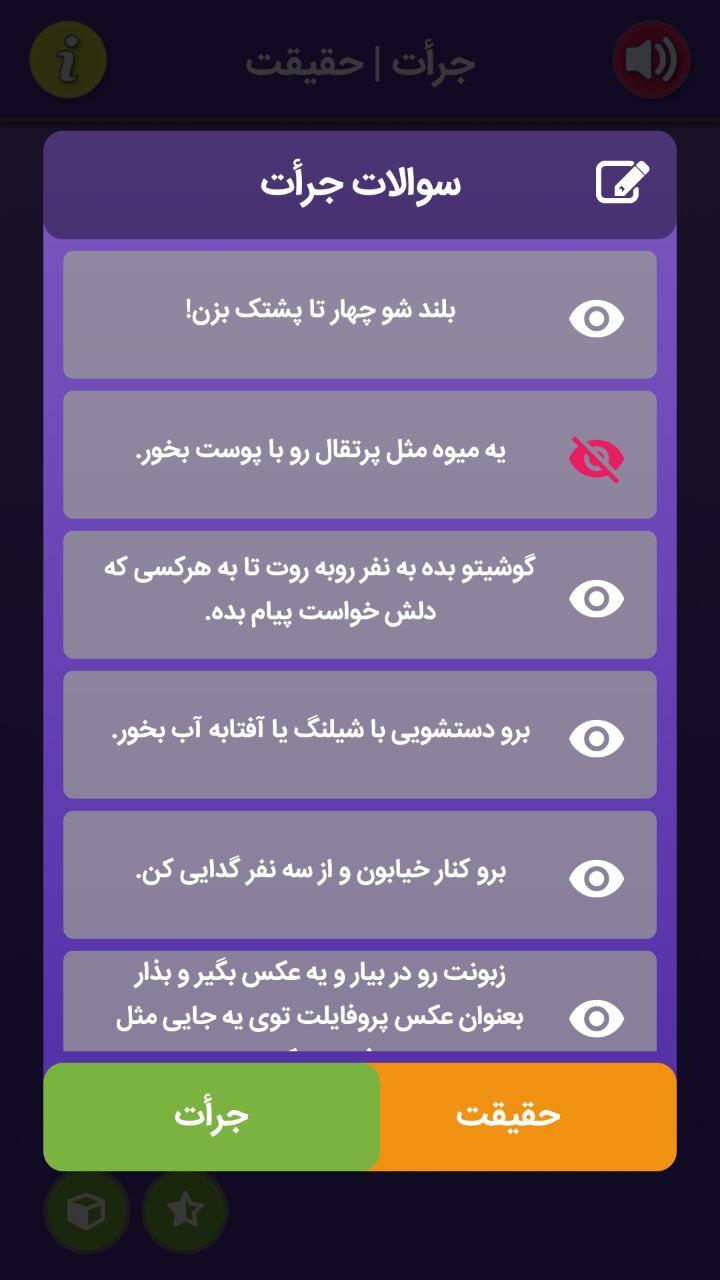Hide the backflip dare question

[597, 318]
